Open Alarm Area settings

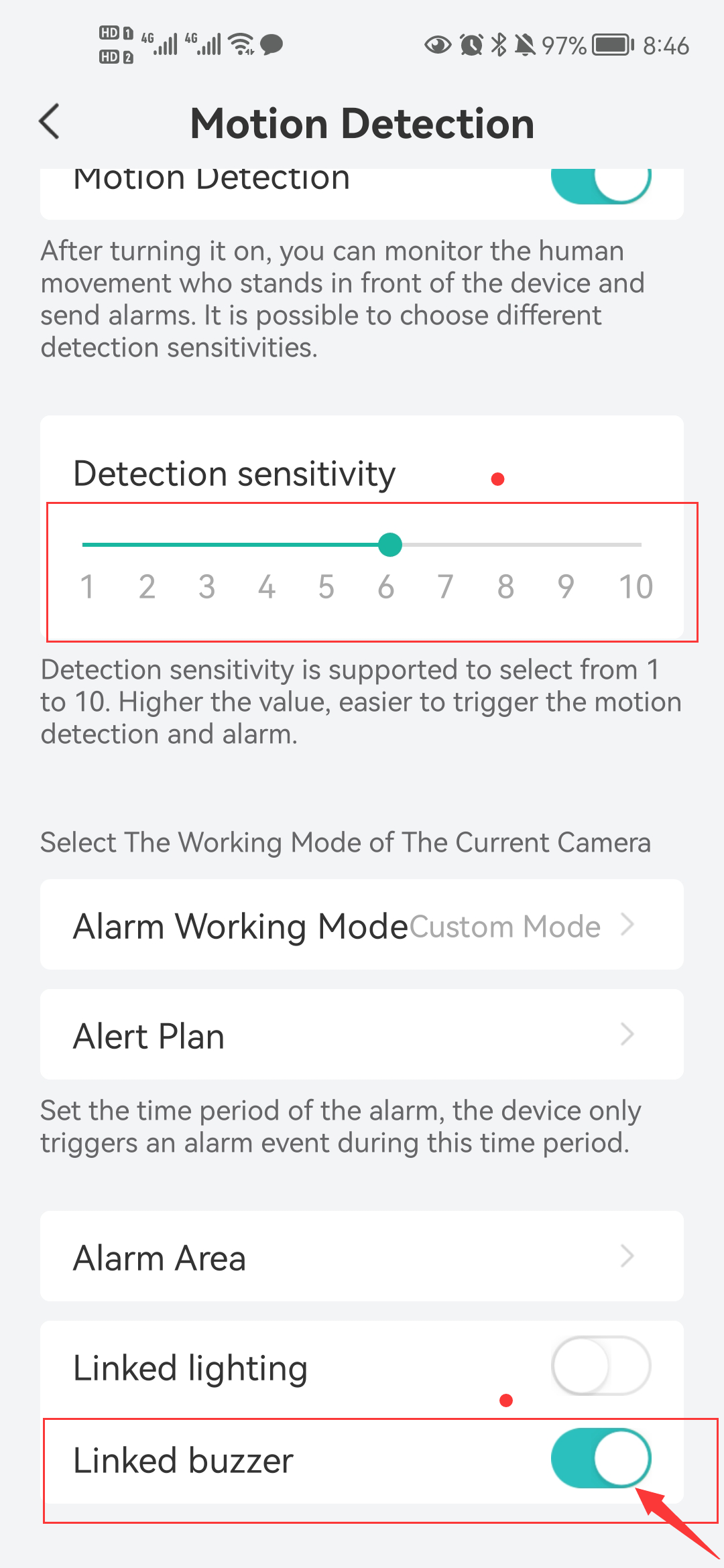(362, 1257)
